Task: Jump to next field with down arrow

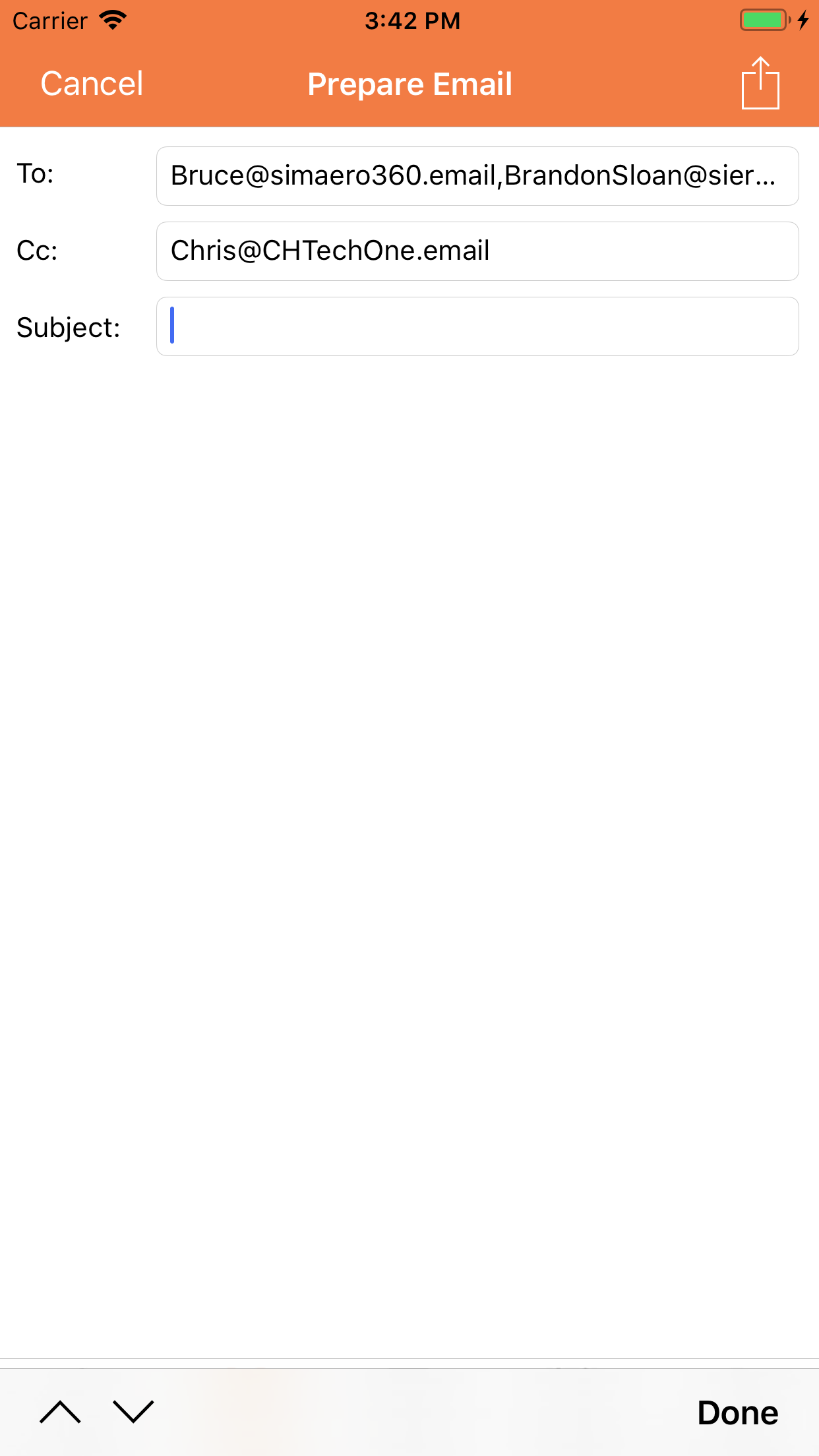Action: point(133,1412)
